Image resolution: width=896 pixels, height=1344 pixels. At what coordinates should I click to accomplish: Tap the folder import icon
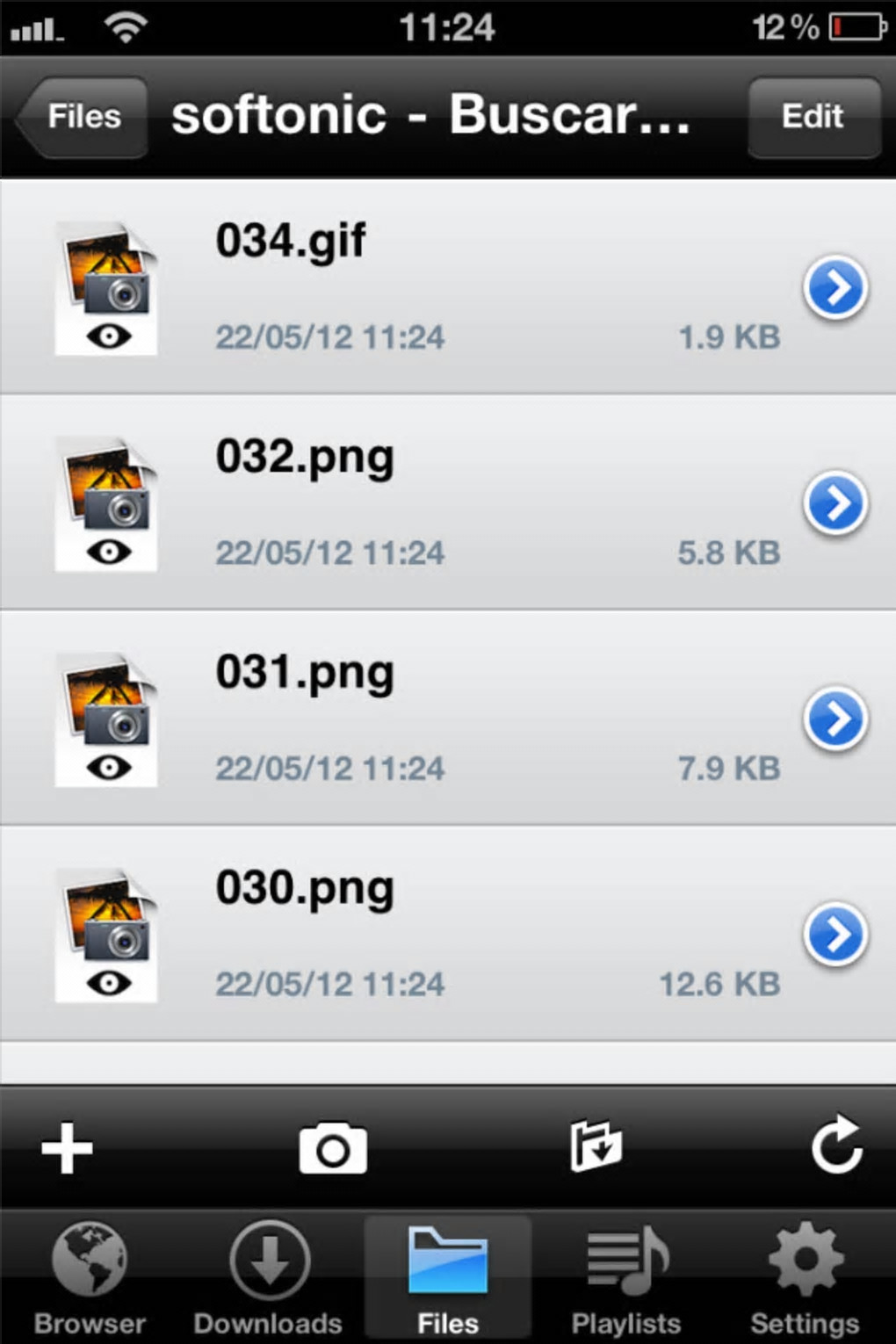click(x=596, y=1146)
